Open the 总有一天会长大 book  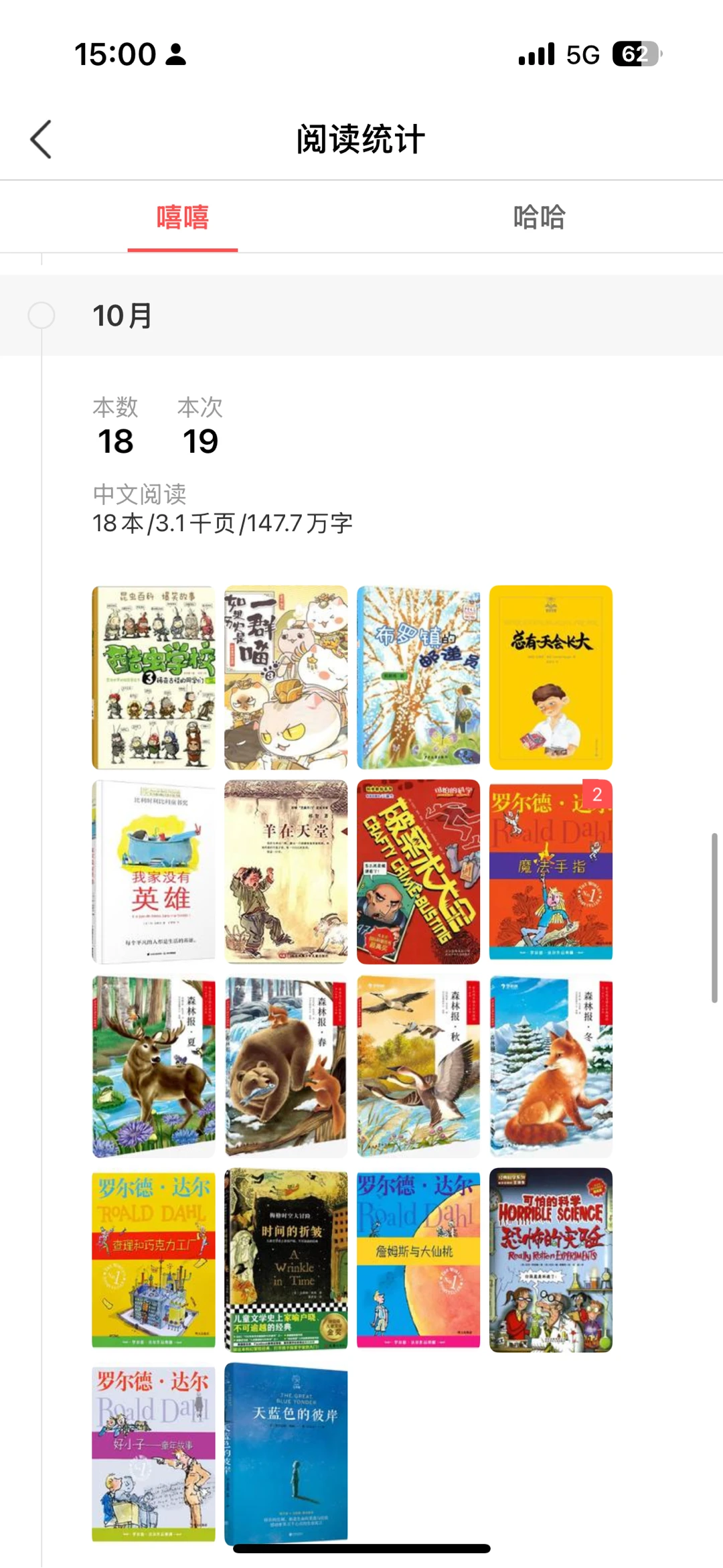tap(551, 677)
